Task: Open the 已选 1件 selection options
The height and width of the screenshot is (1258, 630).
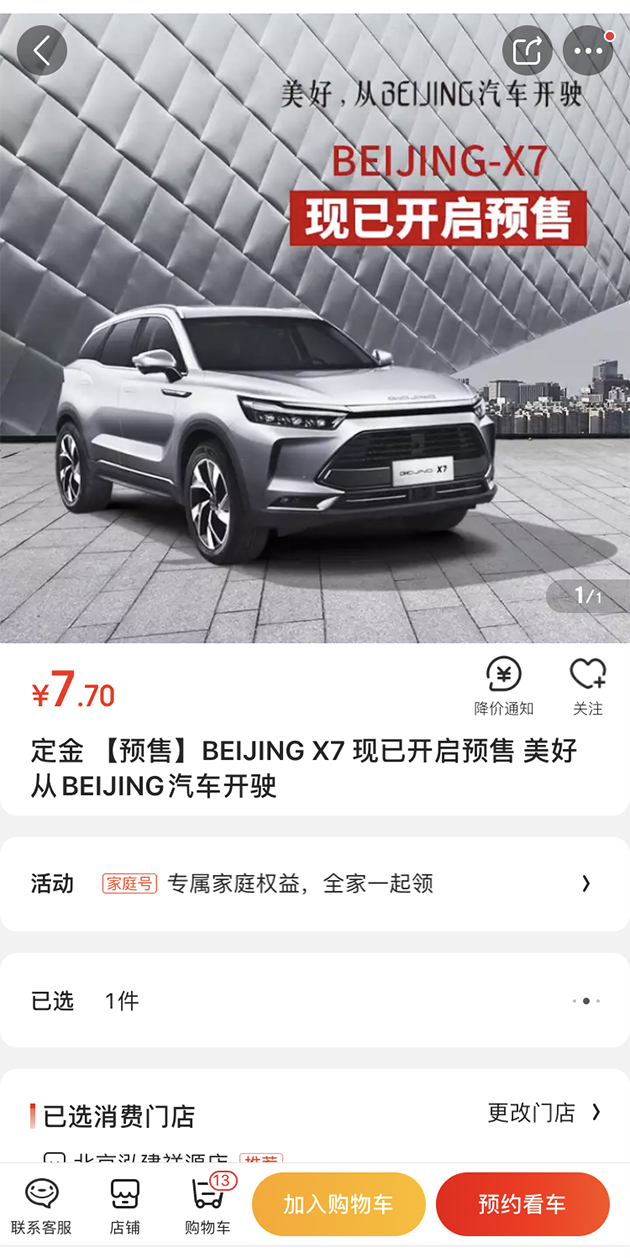Action: tap(315, 1000)
